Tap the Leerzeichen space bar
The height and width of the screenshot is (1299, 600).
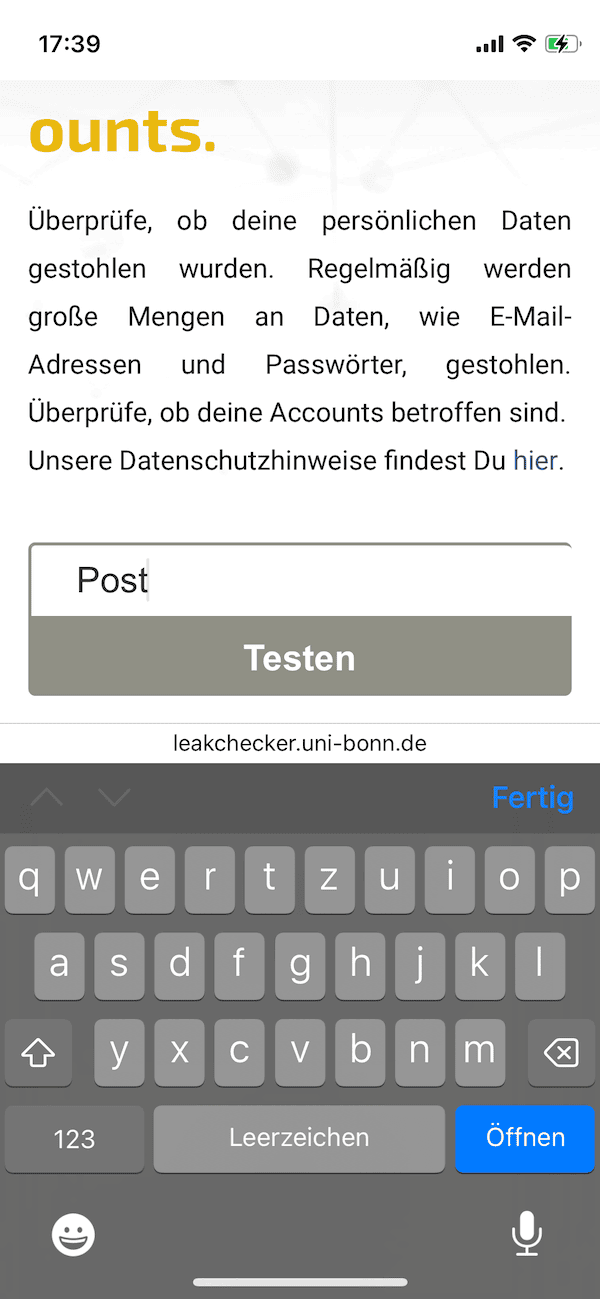(299, 1138)
